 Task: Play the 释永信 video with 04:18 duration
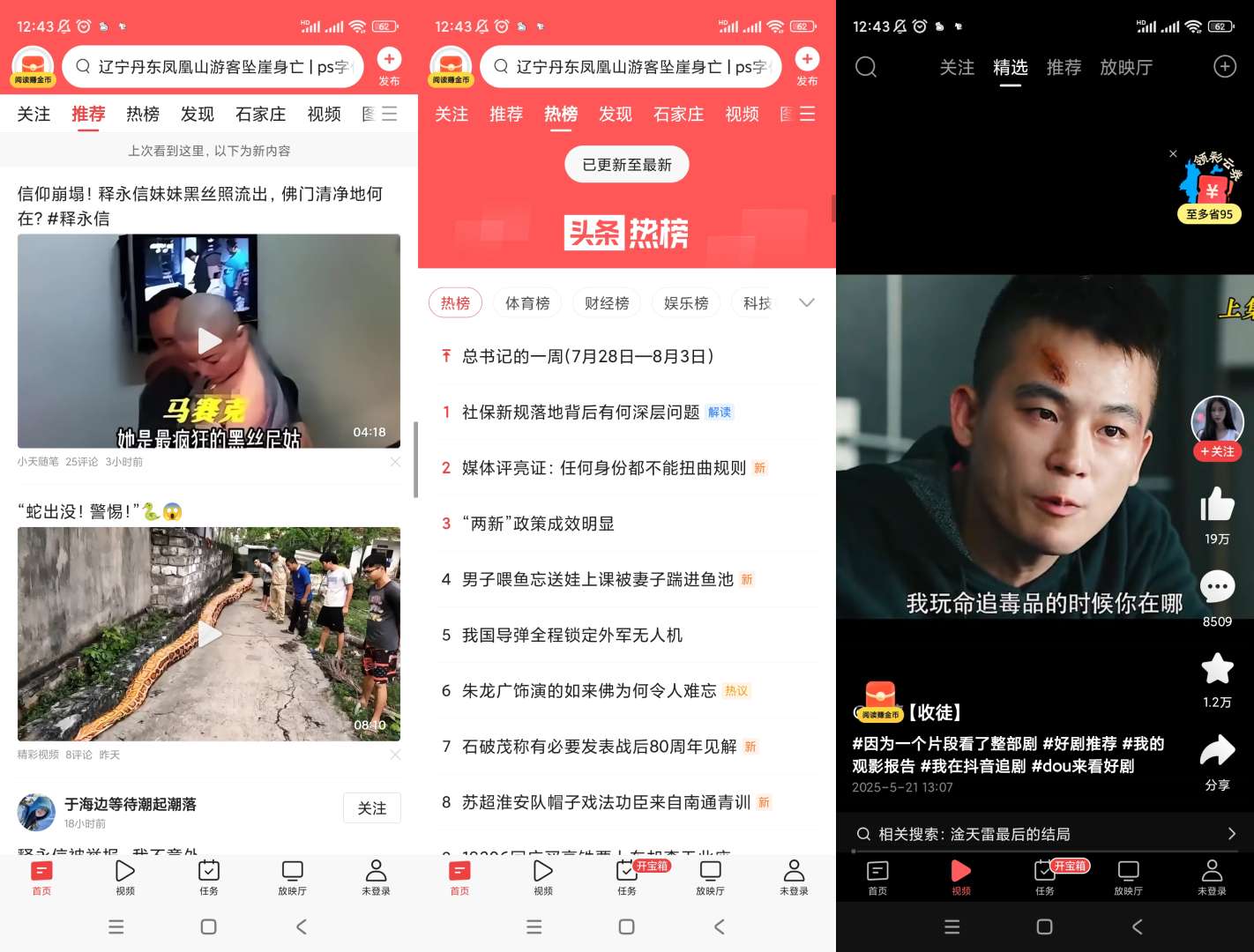click(209, 341)
